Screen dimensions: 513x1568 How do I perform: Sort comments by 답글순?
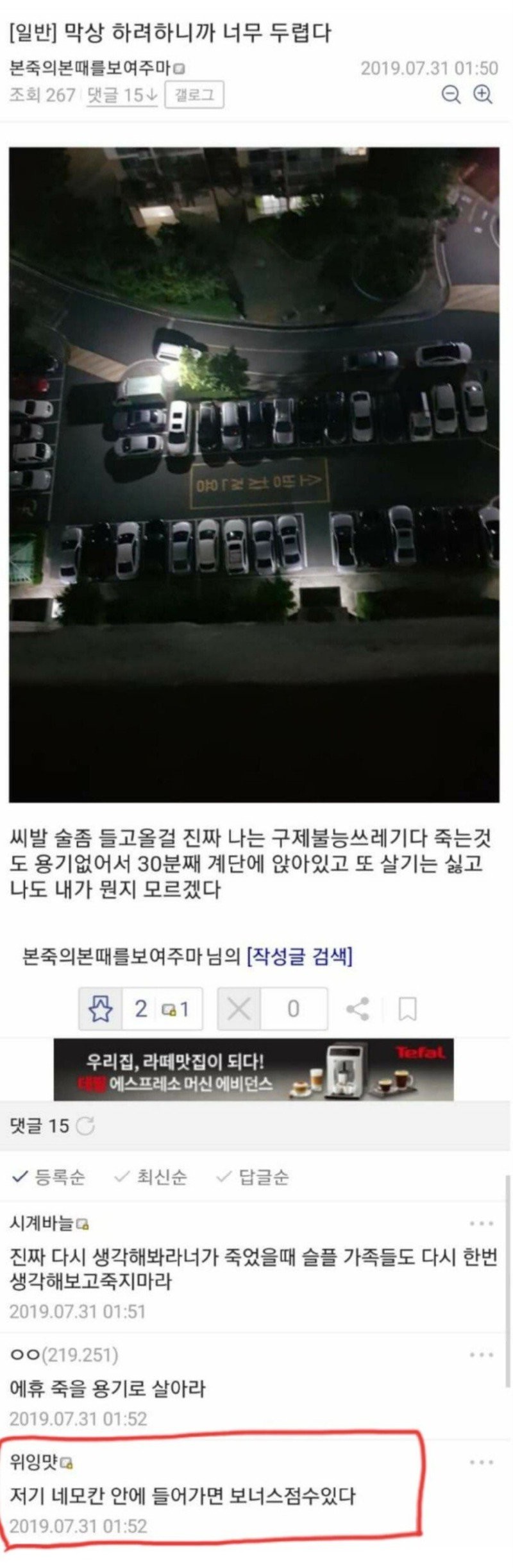point(253,1177)
